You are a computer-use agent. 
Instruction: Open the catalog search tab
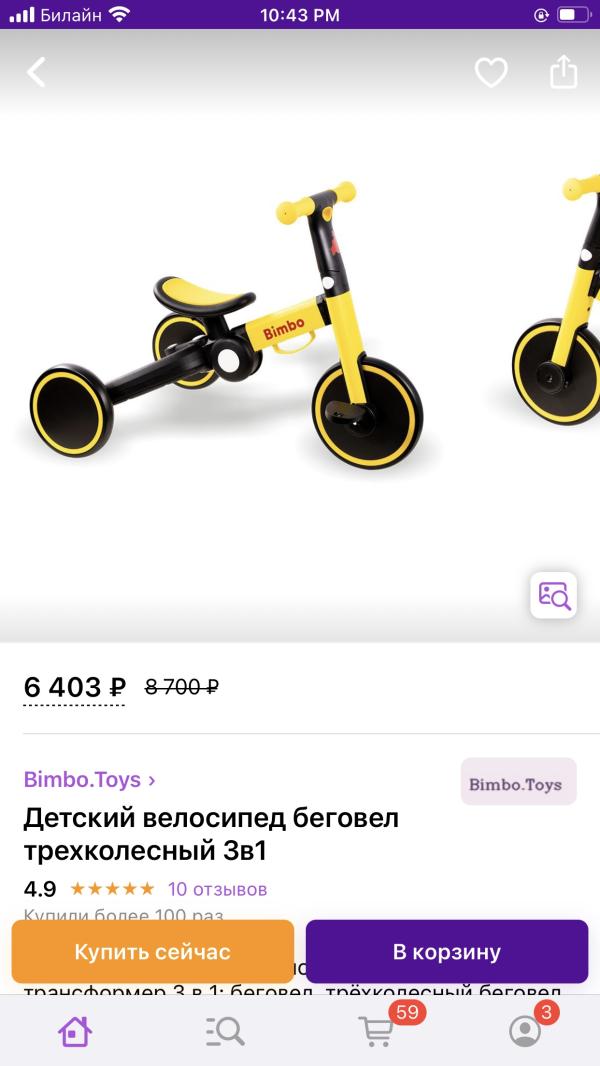click(225, 1031)
